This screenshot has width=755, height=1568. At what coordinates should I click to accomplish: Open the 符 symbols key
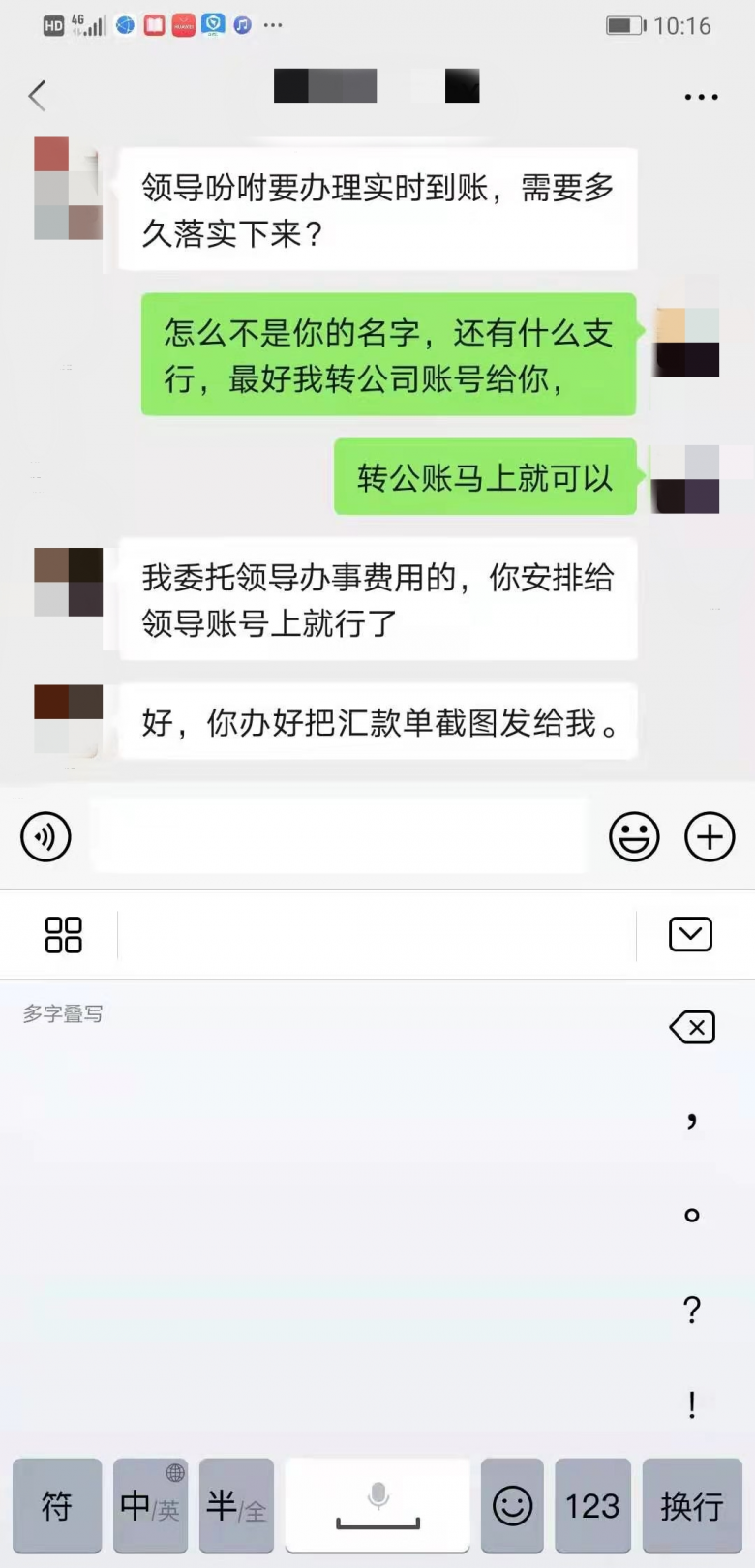[57, 1505]
